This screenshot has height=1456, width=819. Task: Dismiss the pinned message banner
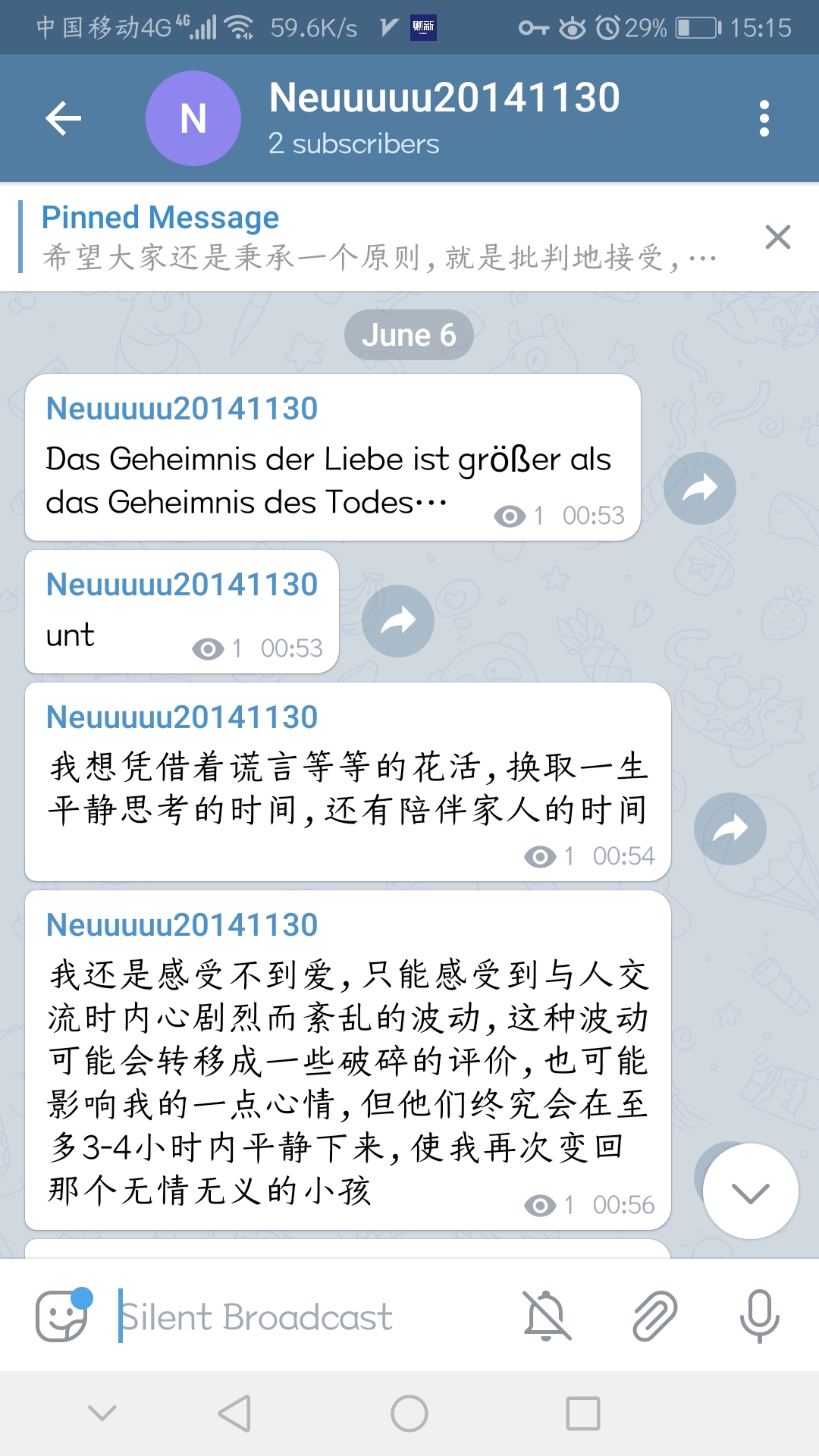(x=777, y=237)
